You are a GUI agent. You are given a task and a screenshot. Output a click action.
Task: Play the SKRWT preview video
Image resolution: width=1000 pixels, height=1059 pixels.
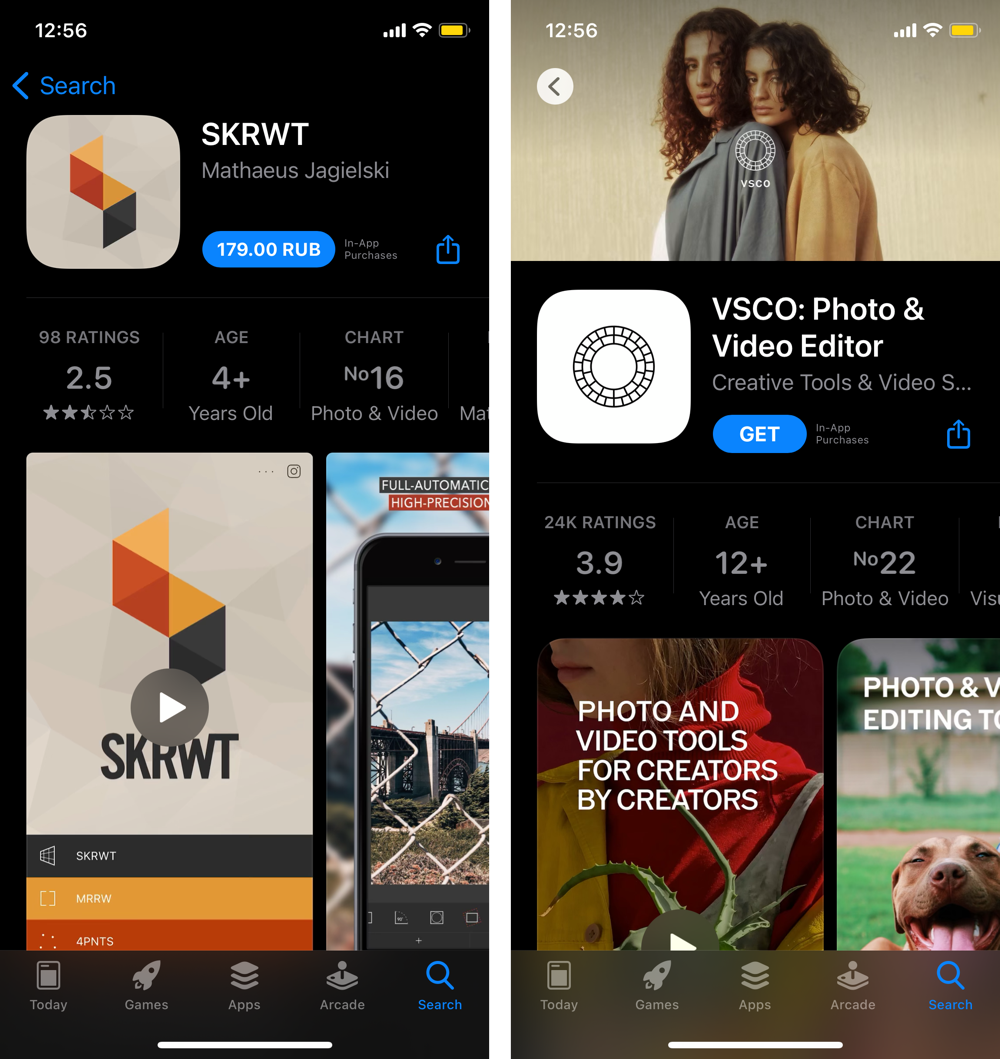(x=169, y=707)
